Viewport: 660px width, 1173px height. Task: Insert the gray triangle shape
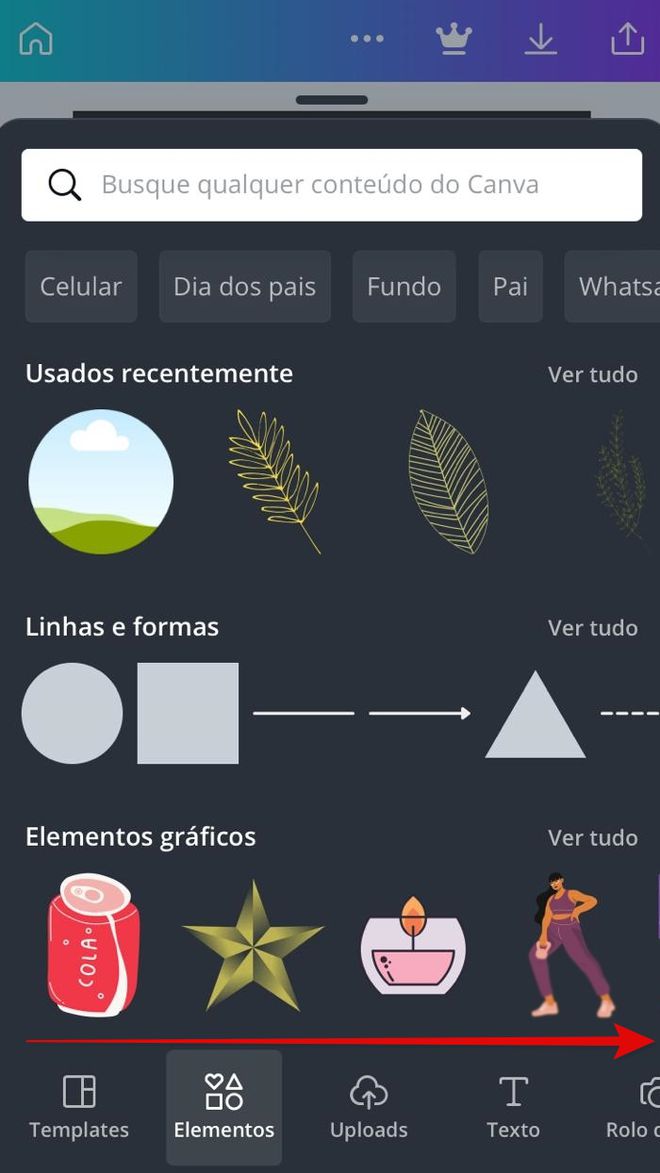(535, 716)
